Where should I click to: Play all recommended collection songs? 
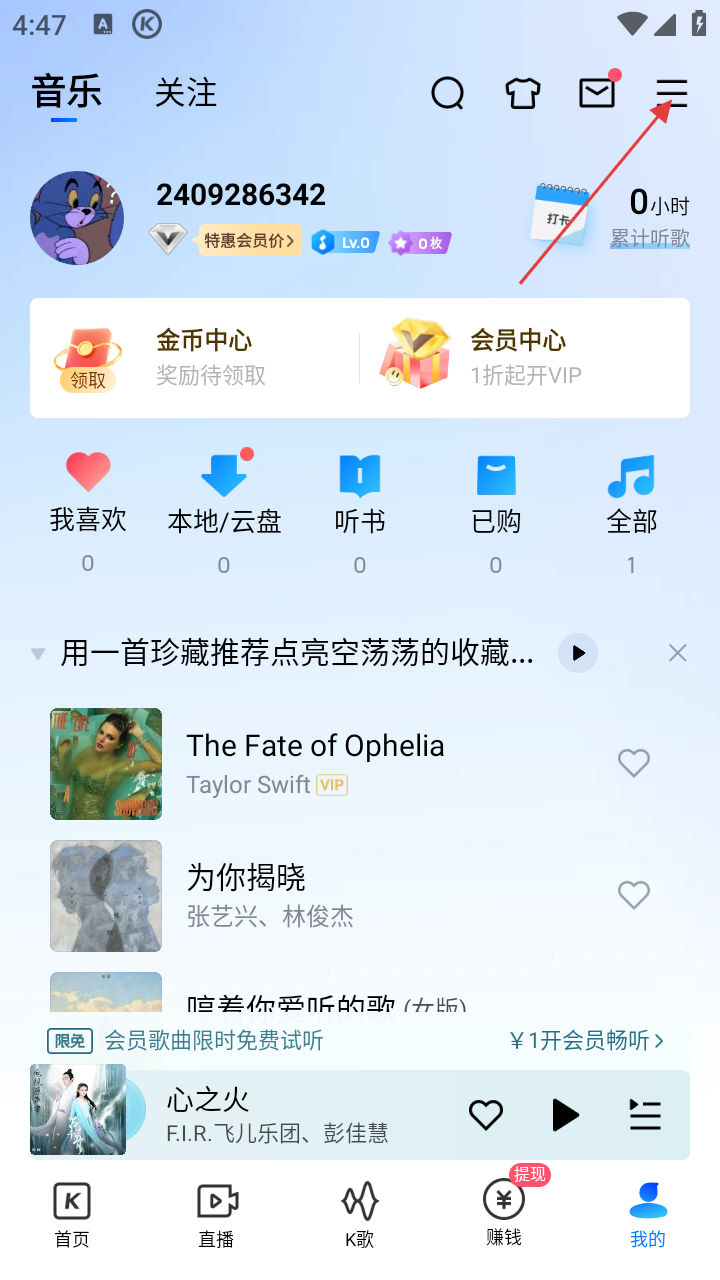(578, 653)
